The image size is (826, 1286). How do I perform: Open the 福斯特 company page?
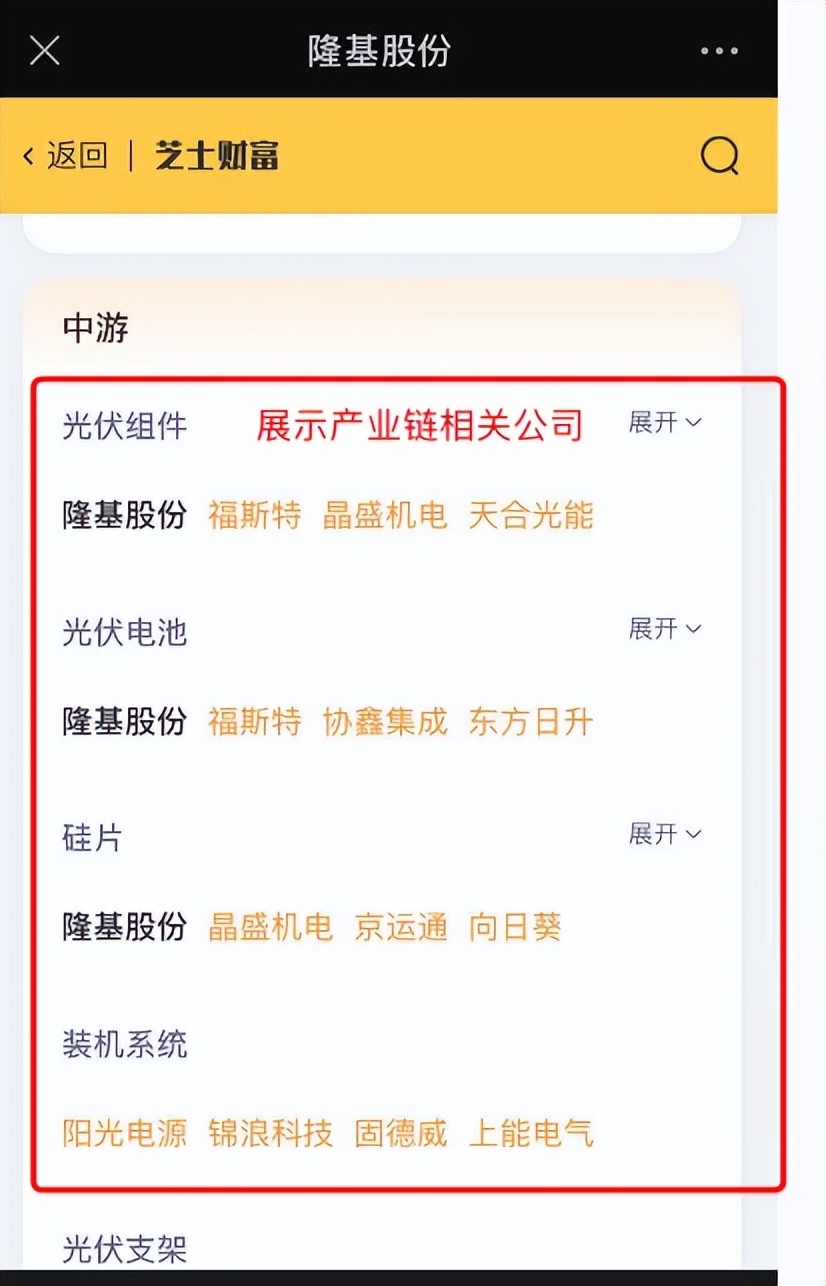click(x=255, y=516)
